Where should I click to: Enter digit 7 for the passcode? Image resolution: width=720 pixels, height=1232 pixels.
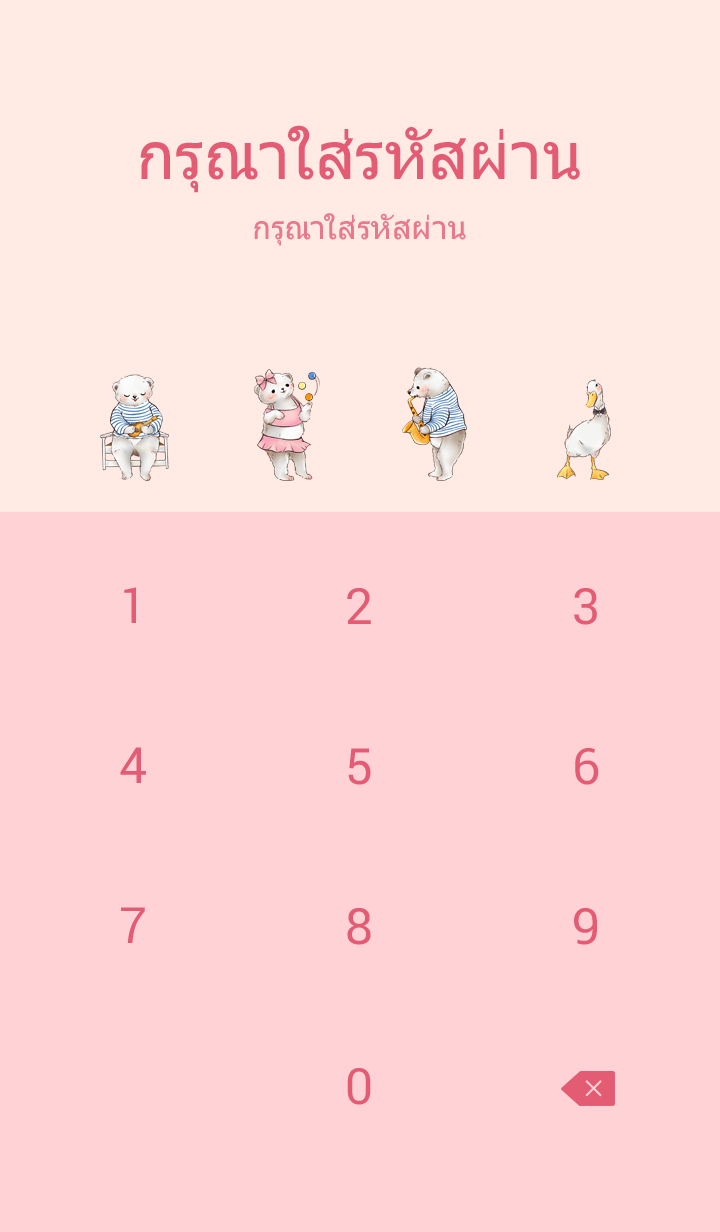tap(132, 927)
